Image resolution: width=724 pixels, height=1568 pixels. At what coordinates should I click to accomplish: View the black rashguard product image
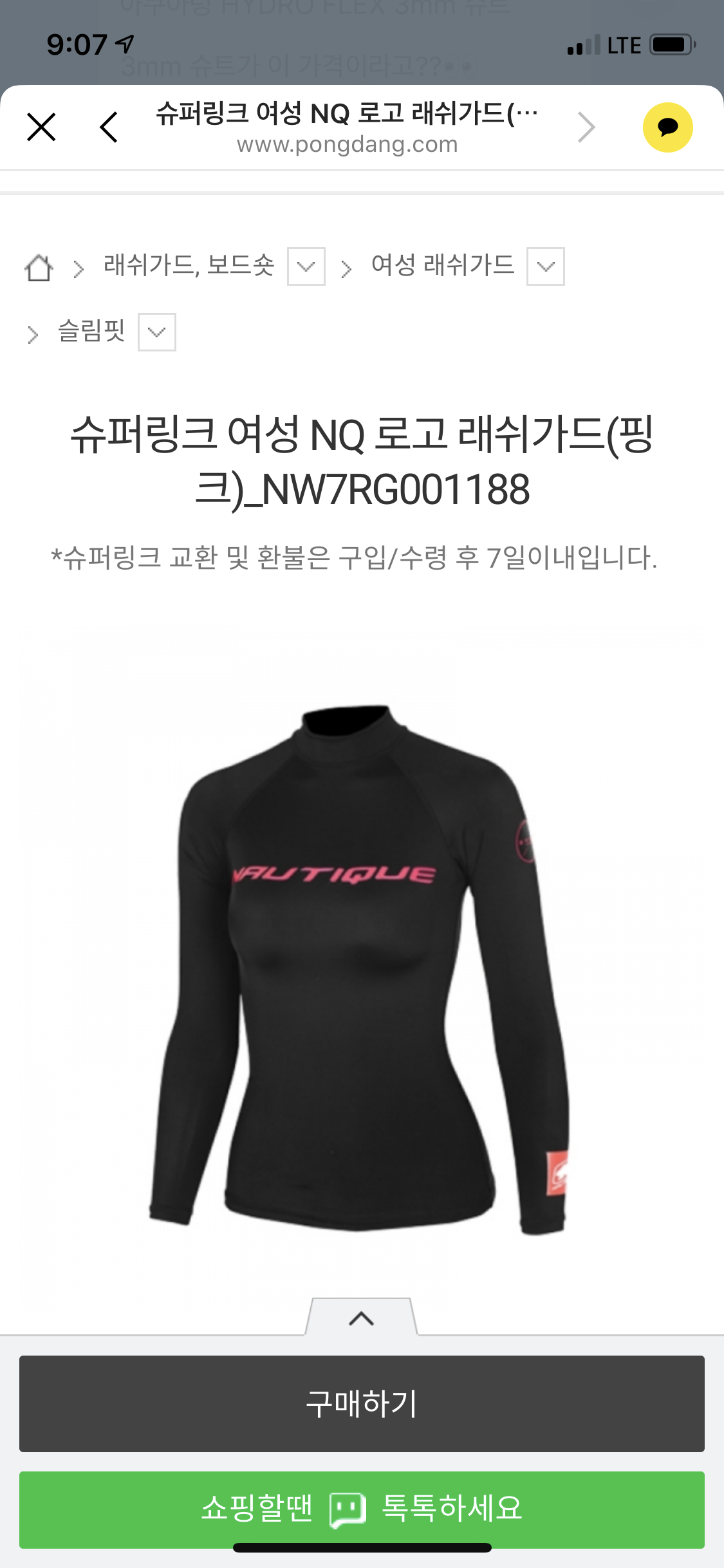(360, 966)
